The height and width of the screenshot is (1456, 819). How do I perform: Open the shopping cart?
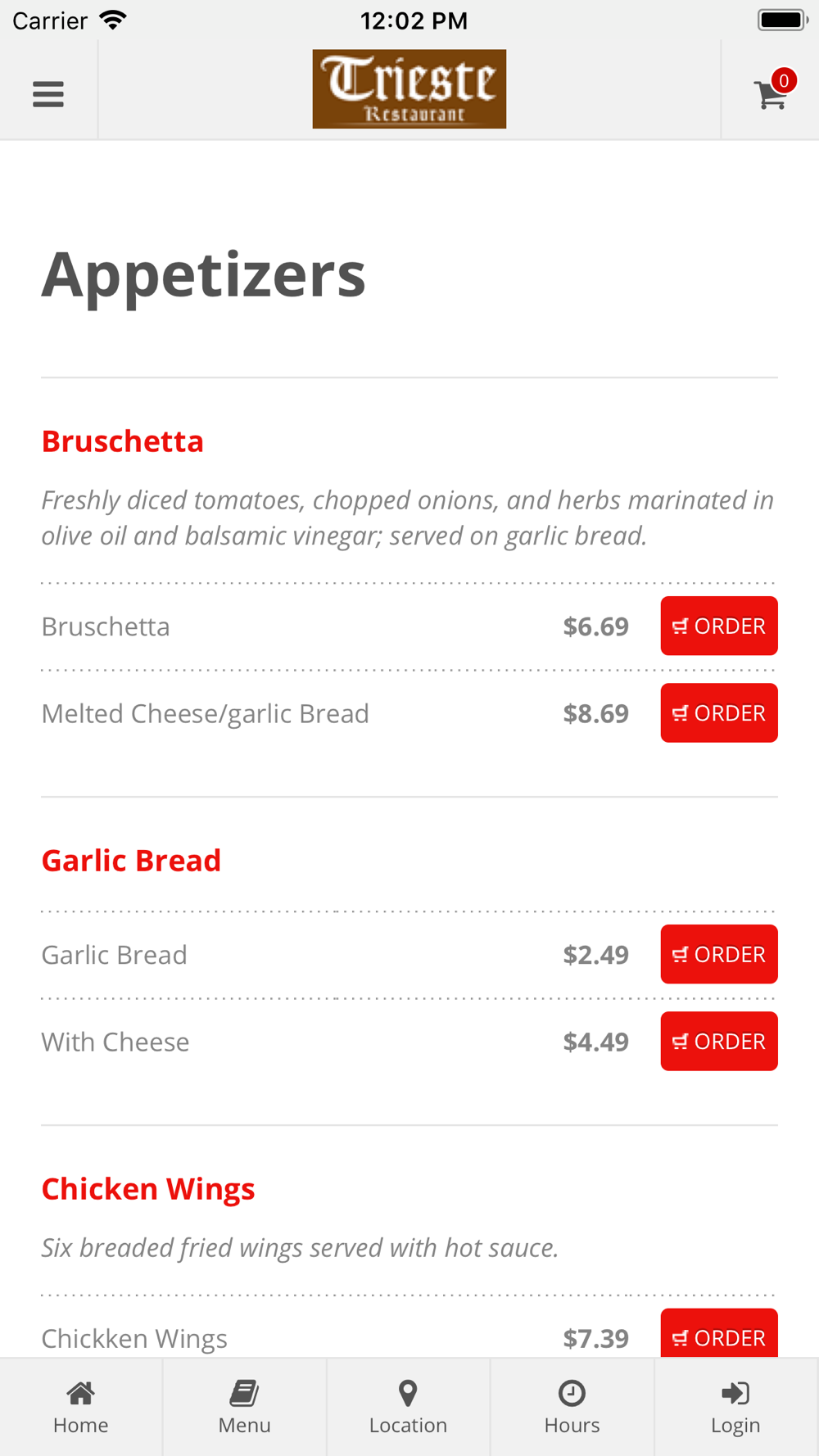click(771, 91)
